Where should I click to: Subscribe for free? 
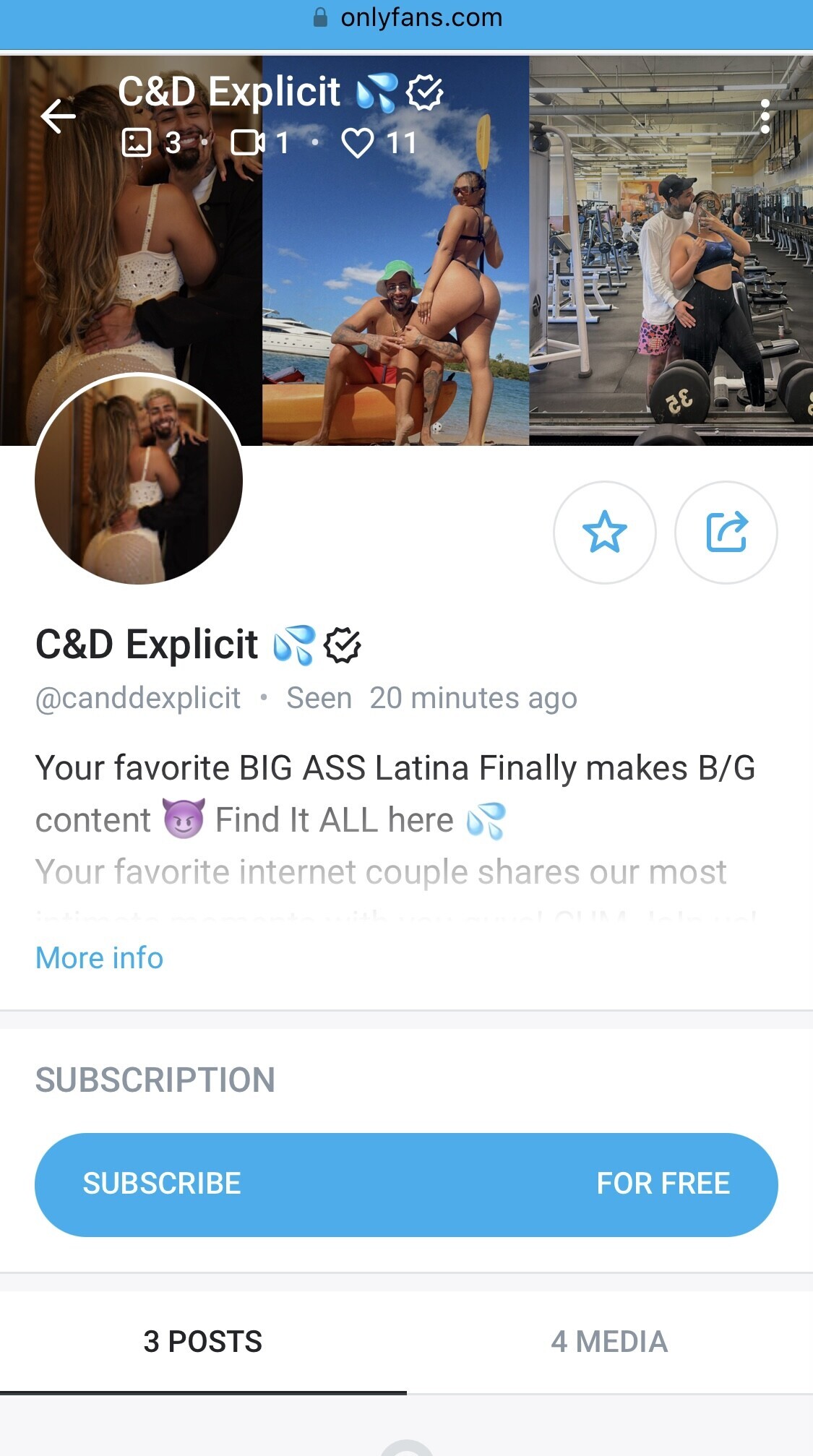pos(406,1184)
